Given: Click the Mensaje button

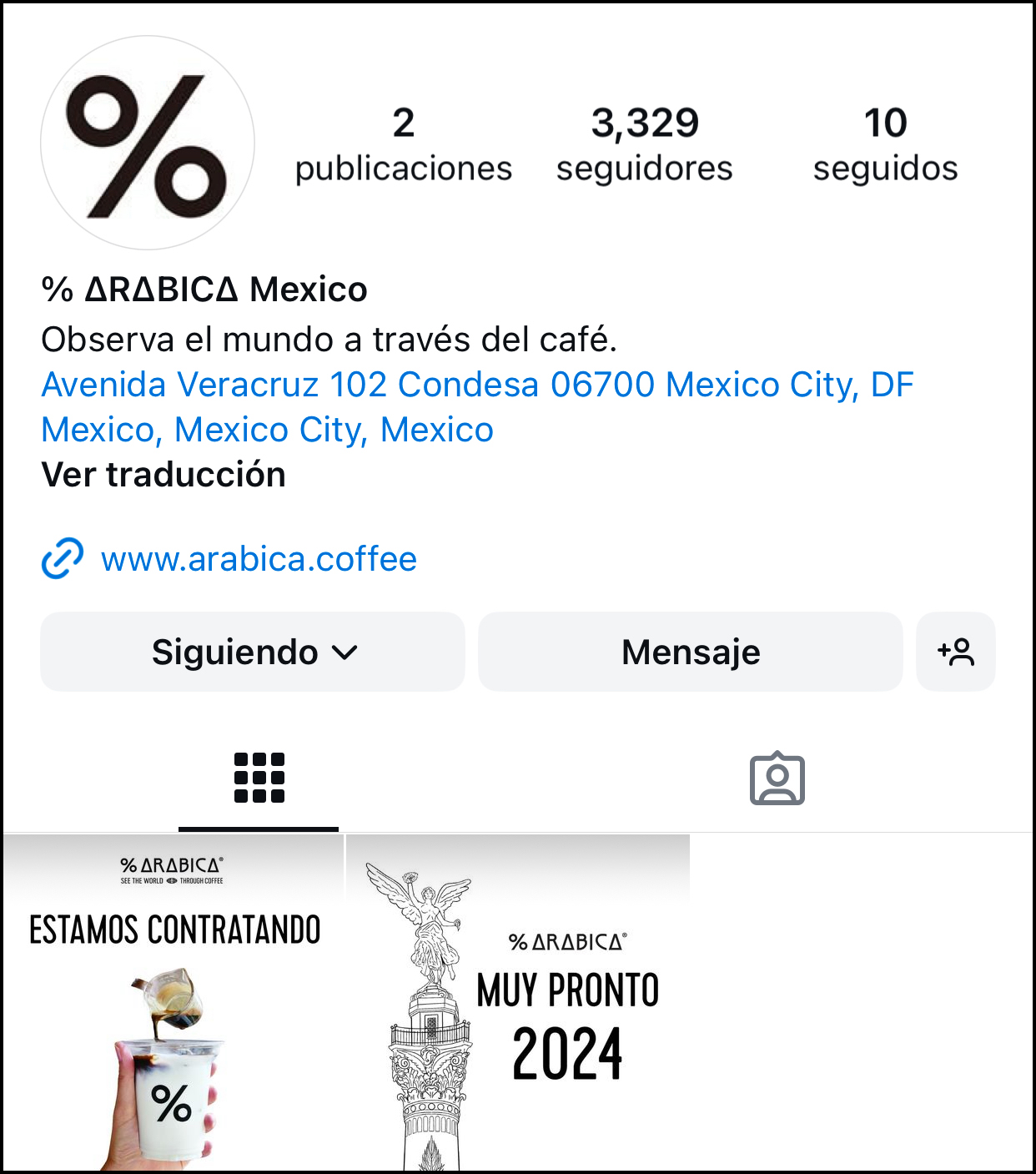Looking at the screenshot, I should point(689,652).
